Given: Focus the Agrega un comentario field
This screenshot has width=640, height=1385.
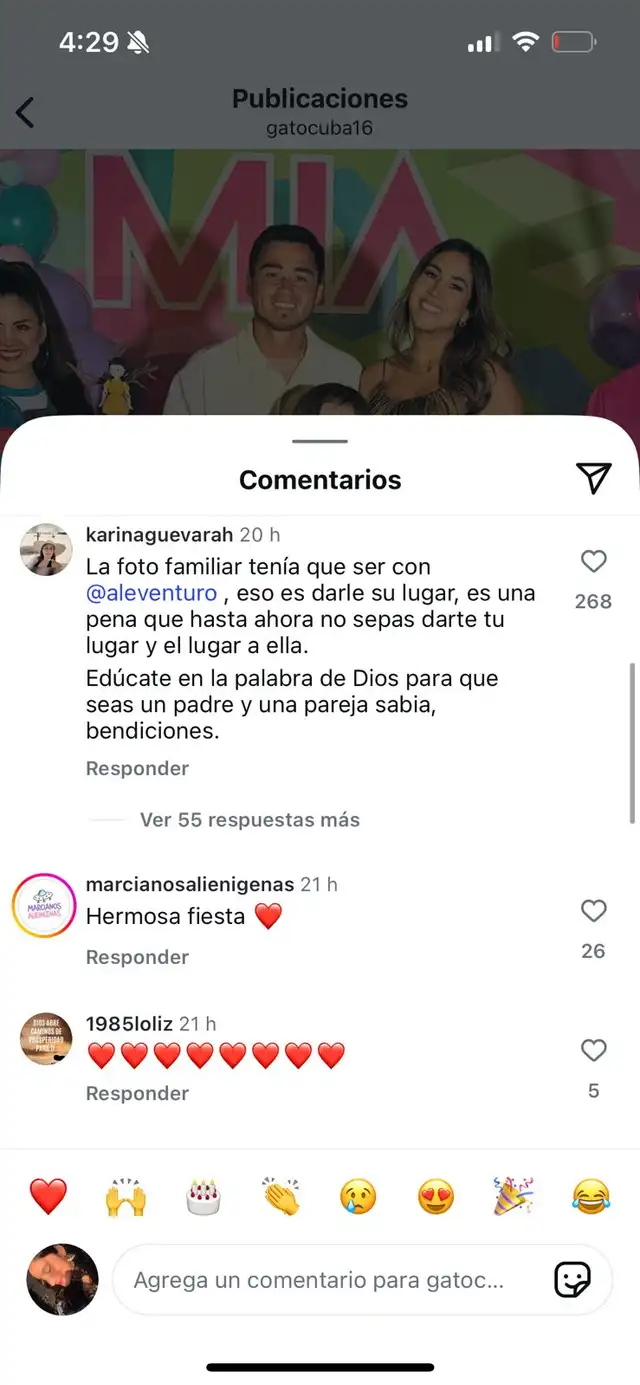Looking at the screenshot, I should pyautogui.click(x=320, y=1280).
